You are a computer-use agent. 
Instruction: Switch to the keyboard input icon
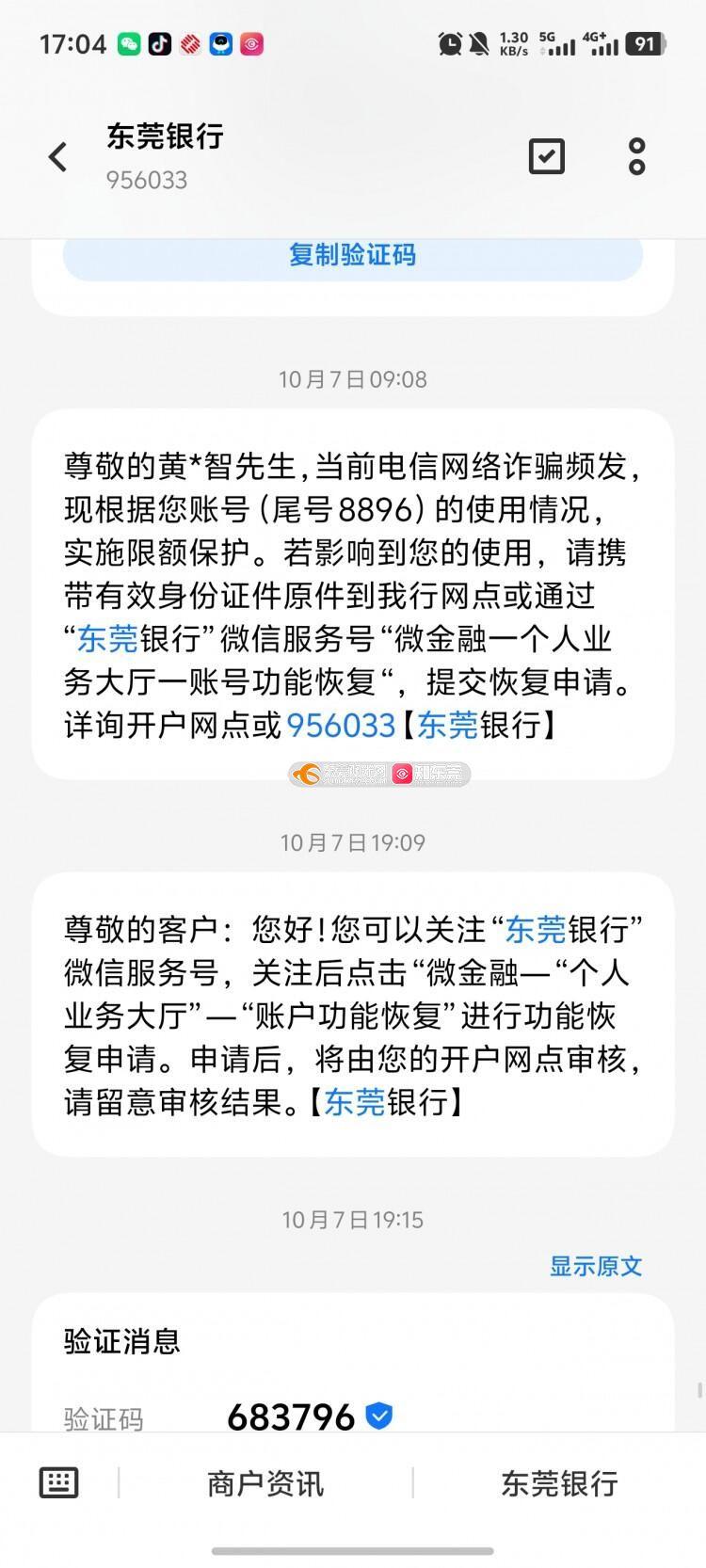[x=58, y=1483]
